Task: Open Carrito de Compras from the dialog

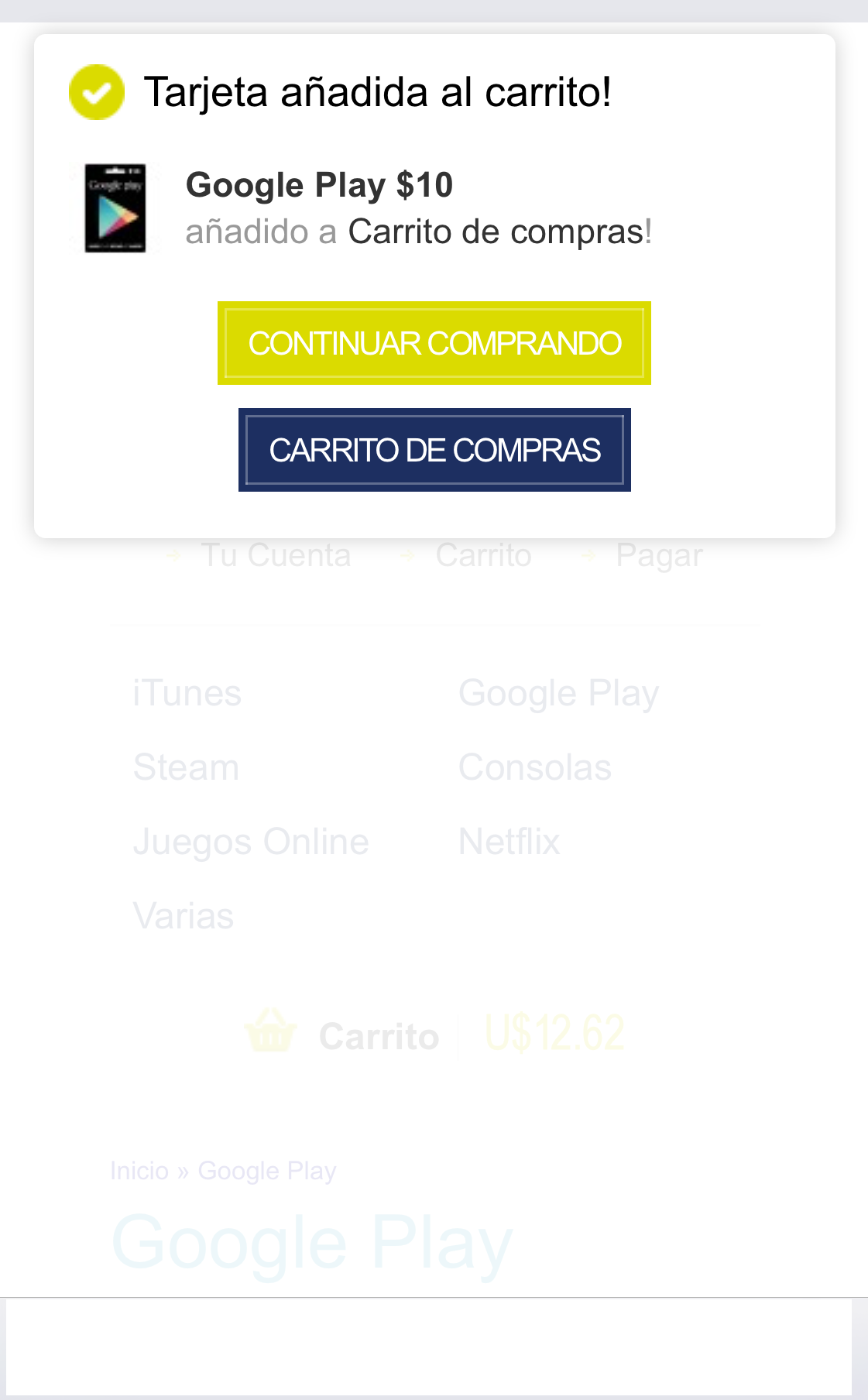Action: [434, 450]
